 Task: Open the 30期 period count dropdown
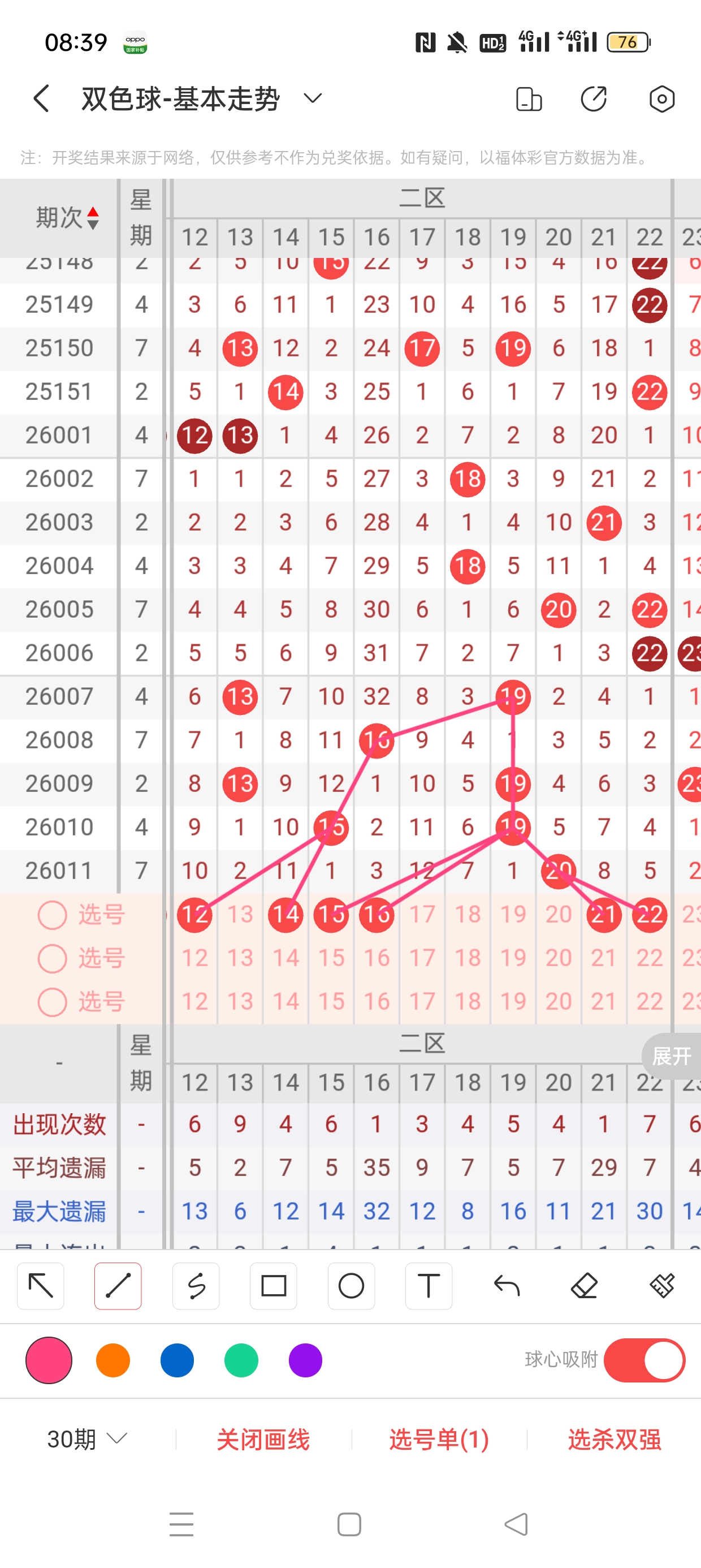[87, 1439]
